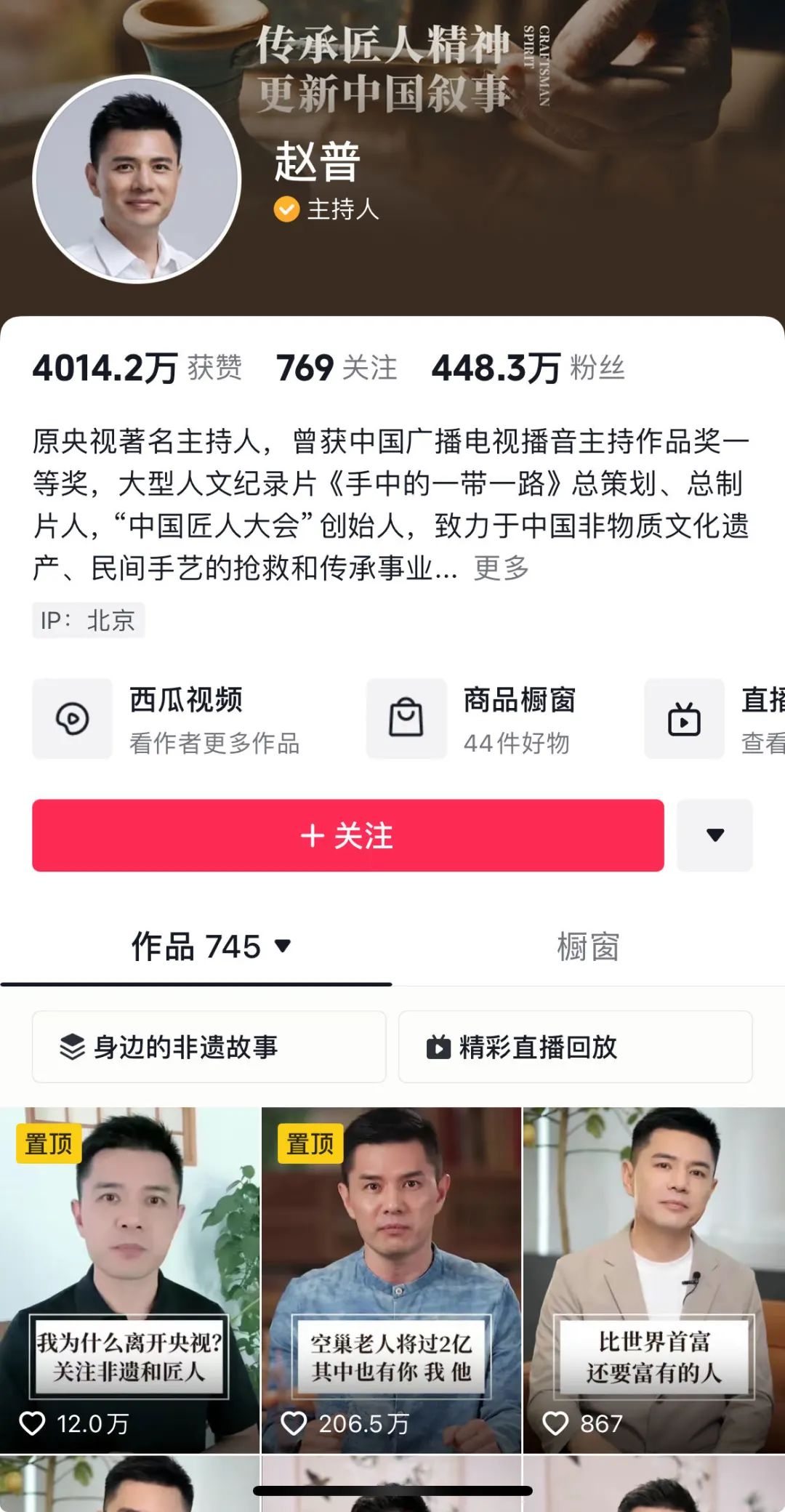Switch to the 橱窗 tab
Image resolution: width=785 pixels, height=1512 pixels.
click(588, 946)
